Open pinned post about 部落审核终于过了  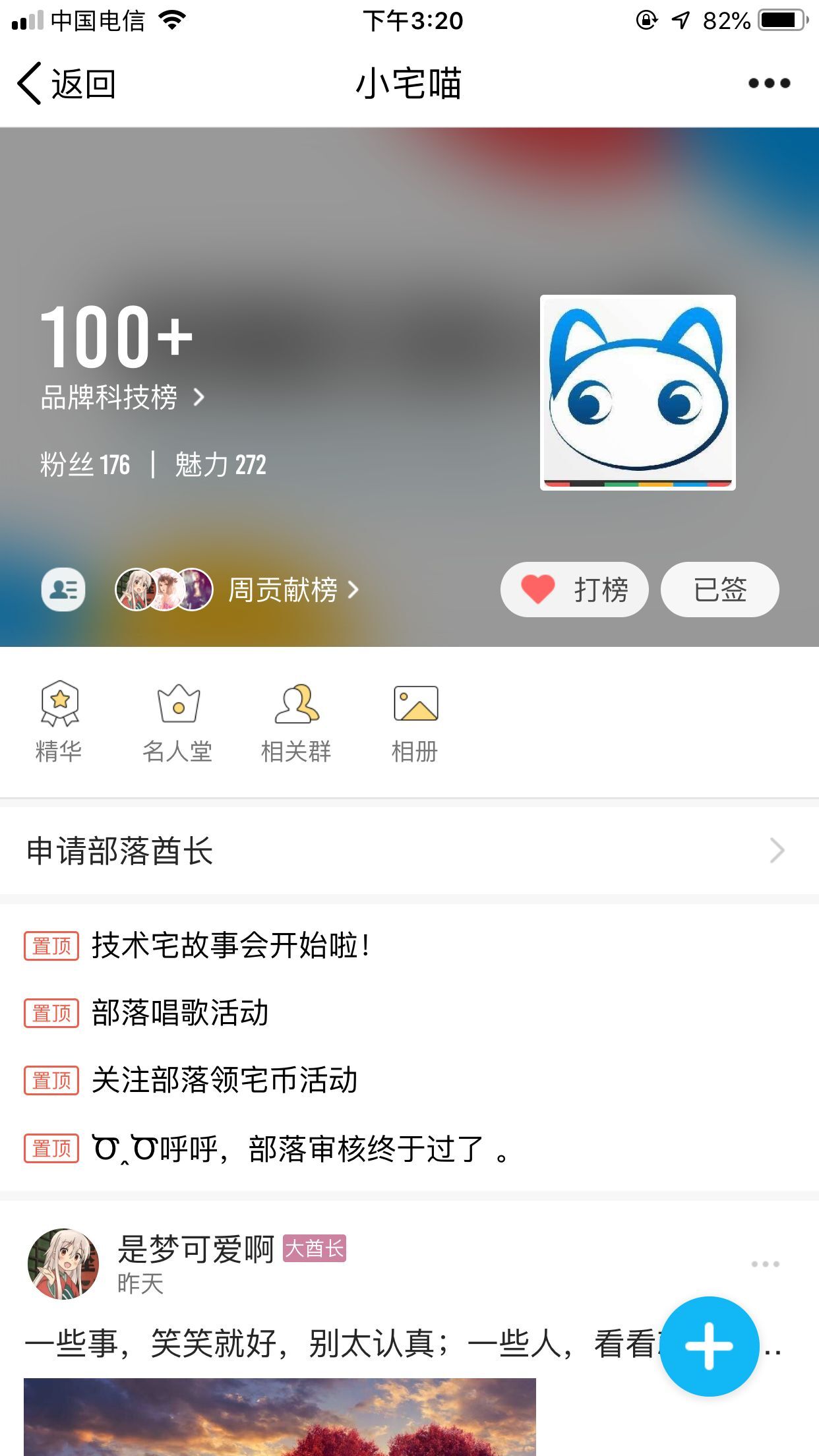[300, 1149]
